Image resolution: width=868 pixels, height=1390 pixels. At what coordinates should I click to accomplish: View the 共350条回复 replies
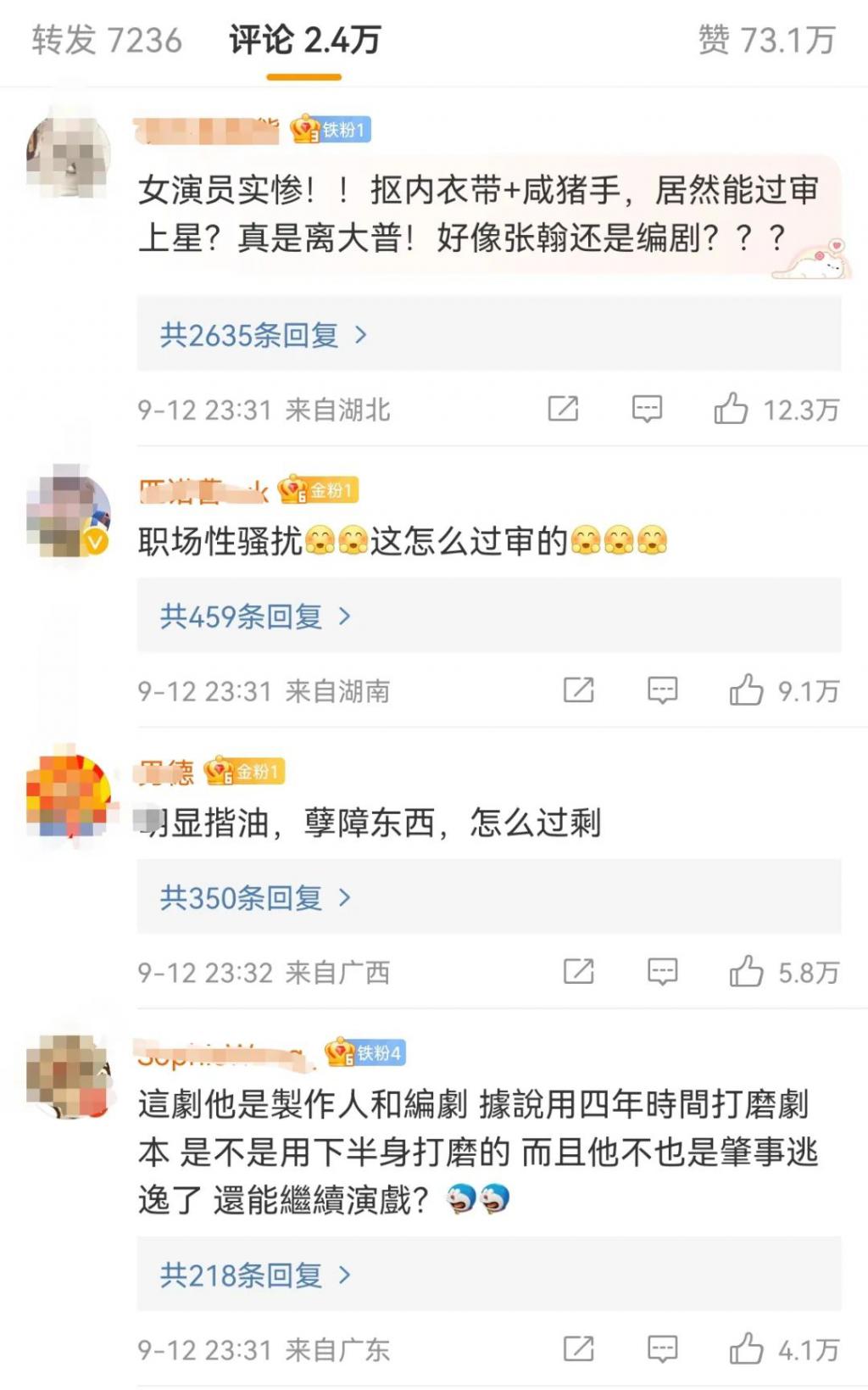[x=254, y=897]
